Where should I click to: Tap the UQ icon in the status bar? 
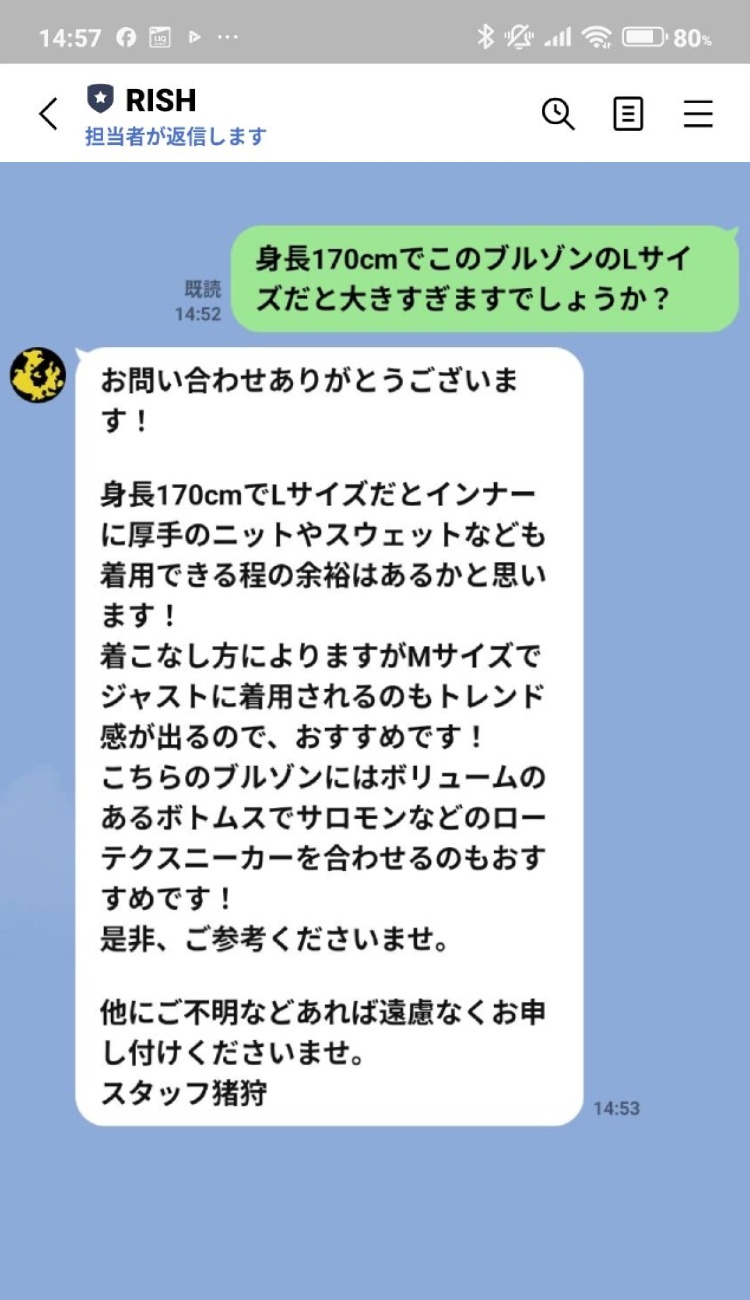[x=161, y=36]
